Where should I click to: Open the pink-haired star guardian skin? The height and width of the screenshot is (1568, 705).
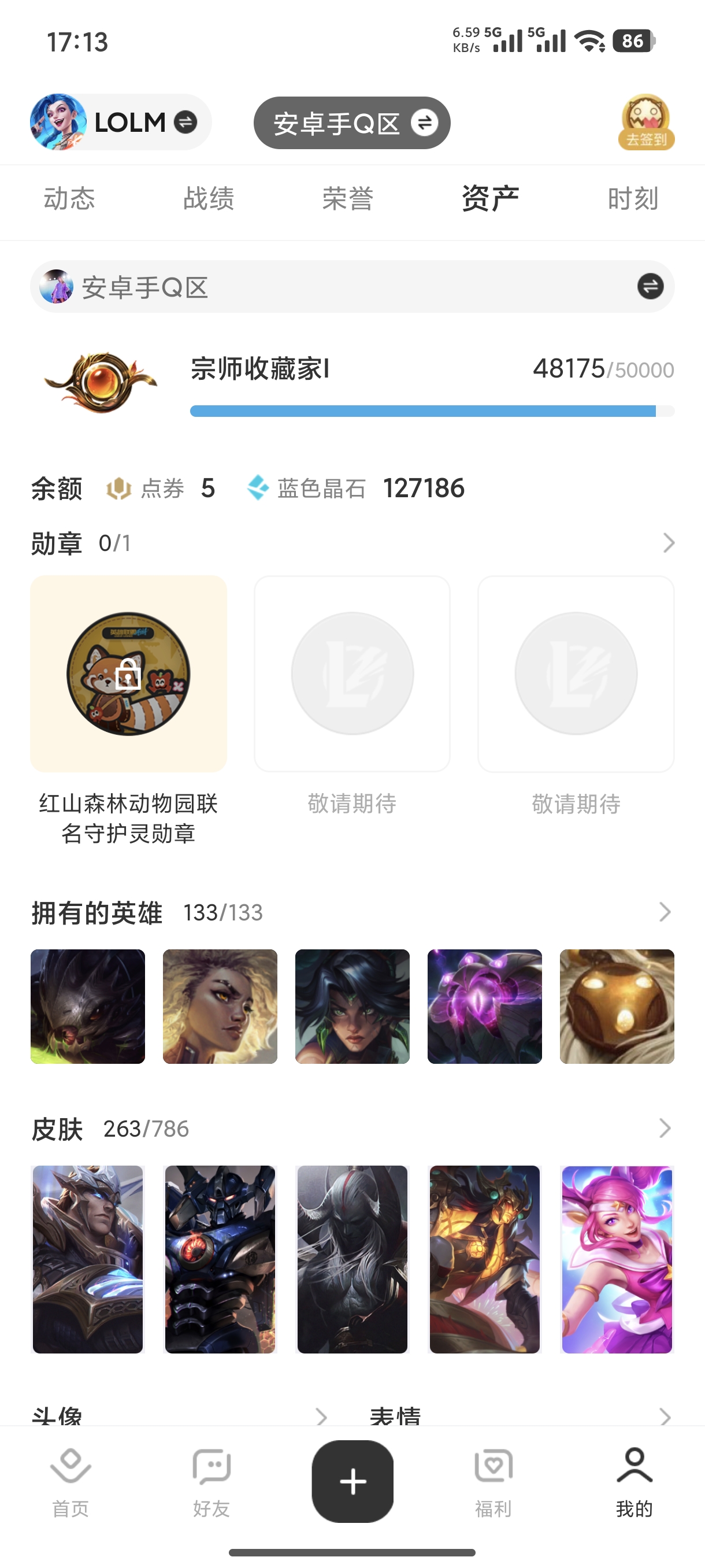(x=617, y=1259)
